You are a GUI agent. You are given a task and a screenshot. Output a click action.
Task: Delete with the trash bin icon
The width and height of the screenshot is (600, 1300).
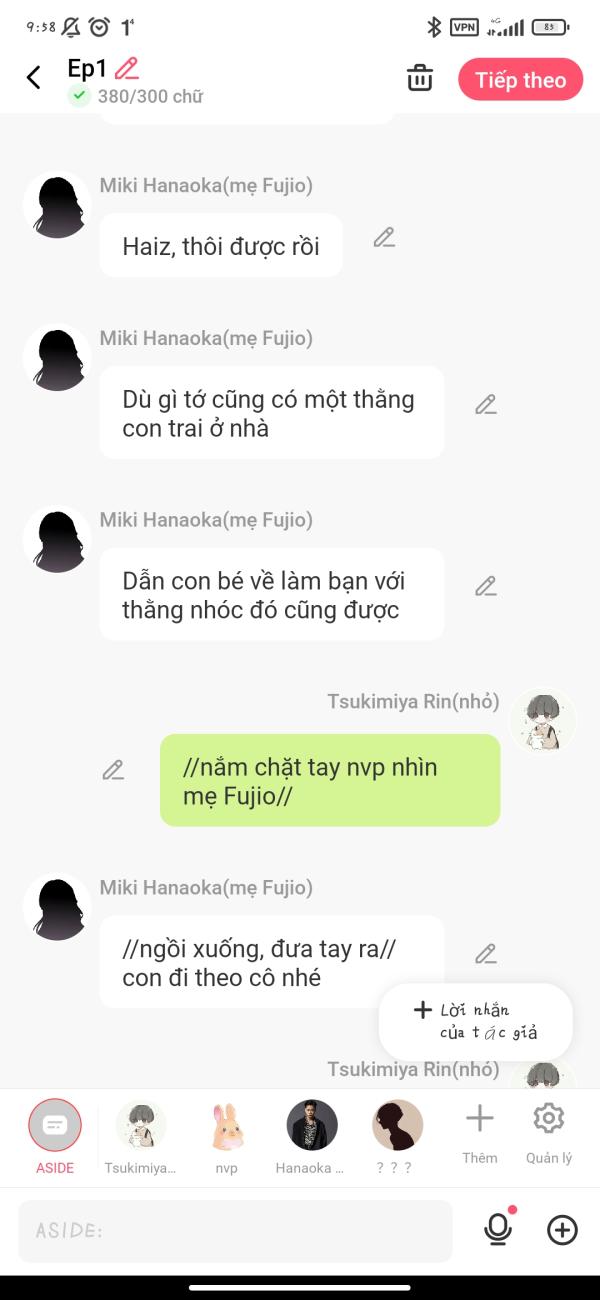point(420,79)
